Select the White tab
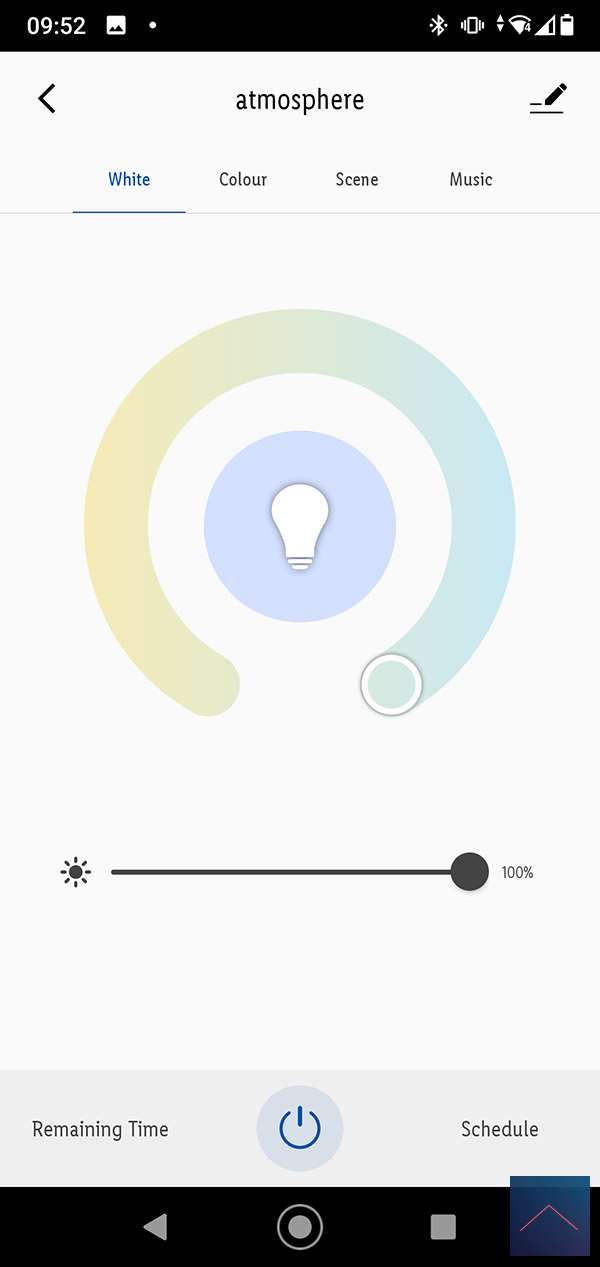The image size is (600, 1267). tap(129, 180)
